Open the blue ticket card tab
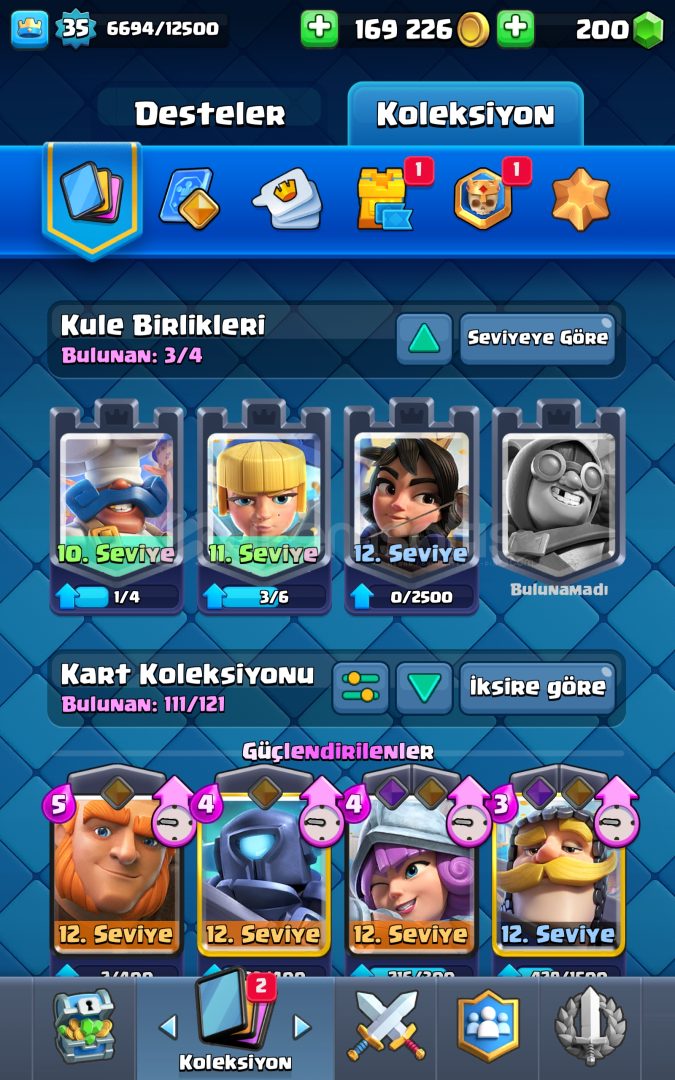The image size is (675, 1080). coord(189,197)
